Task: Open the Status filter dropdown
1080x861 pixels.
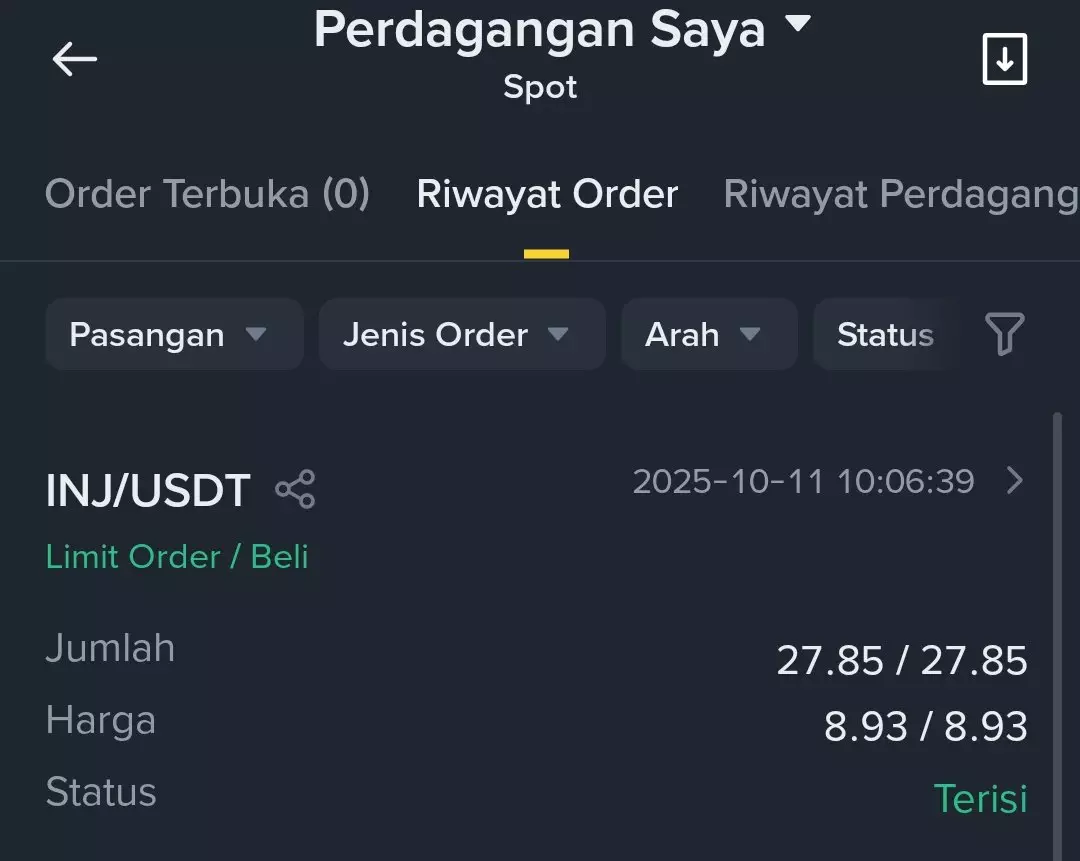Action: click(885, 334)
